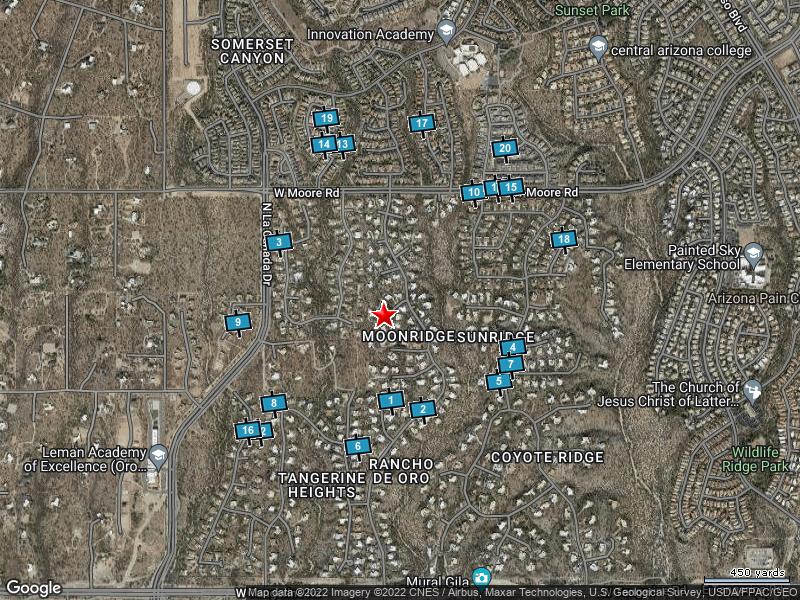Select map marker number 8
The width and height of the screenshot is (800, 600).
[x=275, y=404]
